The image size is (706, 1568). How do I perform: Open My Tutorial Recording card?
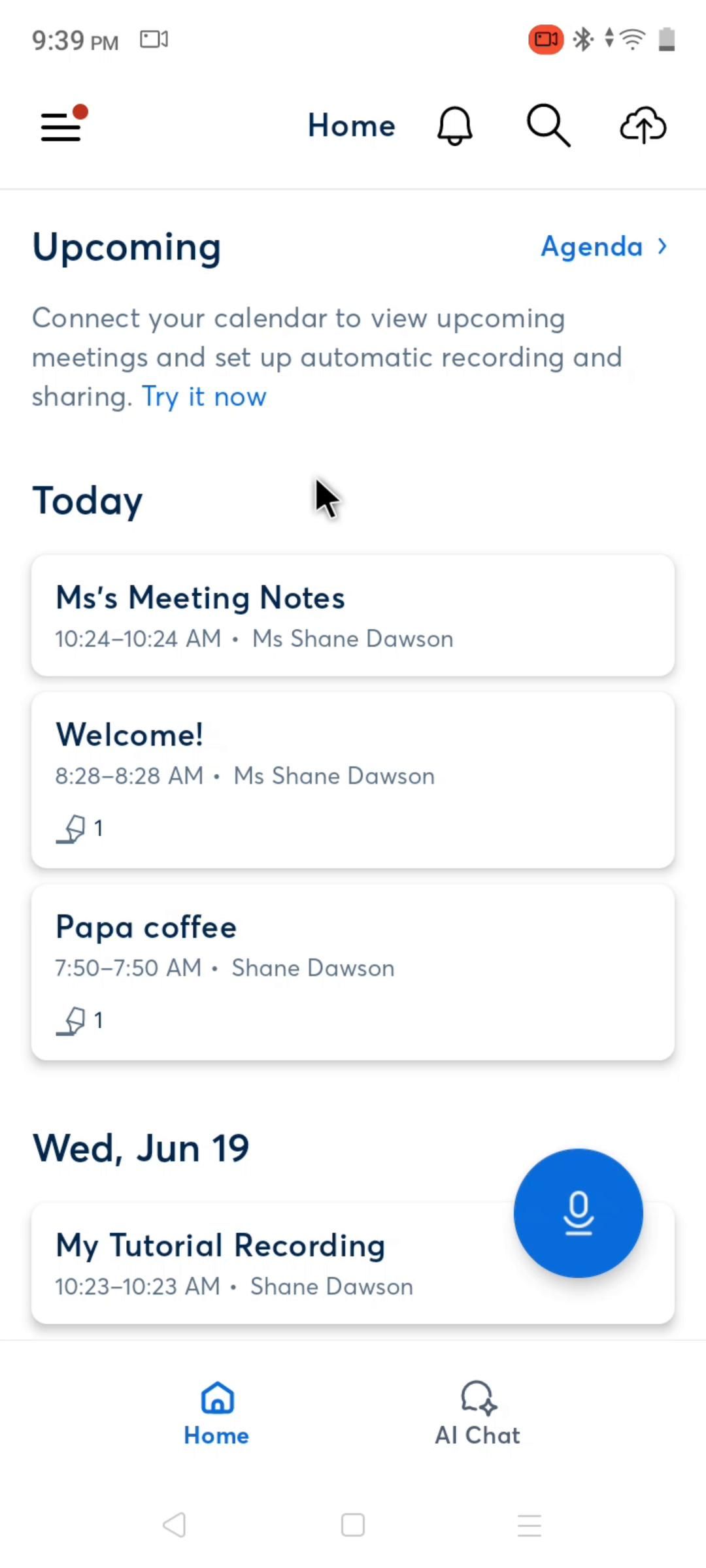pos(261,1264)
